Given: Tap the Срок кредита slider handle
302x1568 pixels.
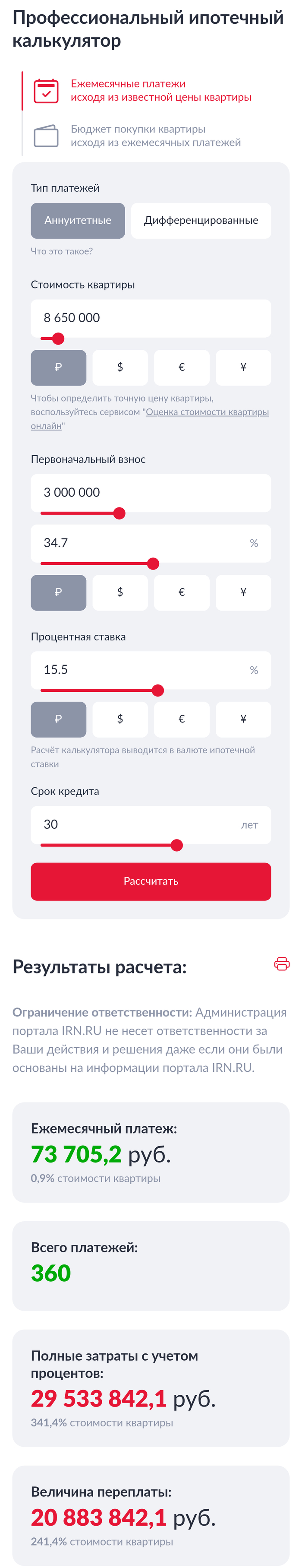Looking at the screenshot, I should 177,845.
